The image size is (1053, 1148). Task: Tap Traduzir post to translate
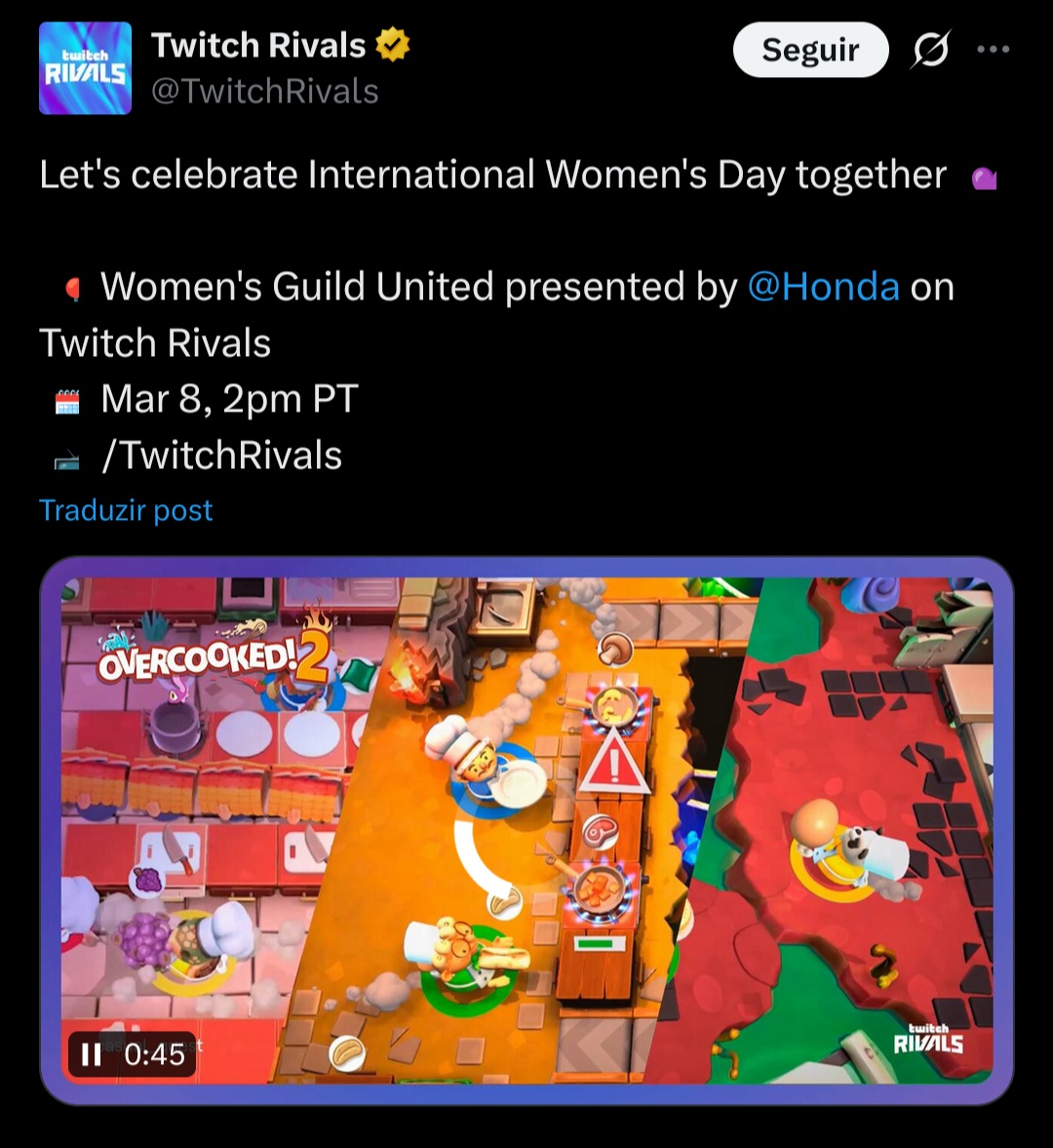126,510
